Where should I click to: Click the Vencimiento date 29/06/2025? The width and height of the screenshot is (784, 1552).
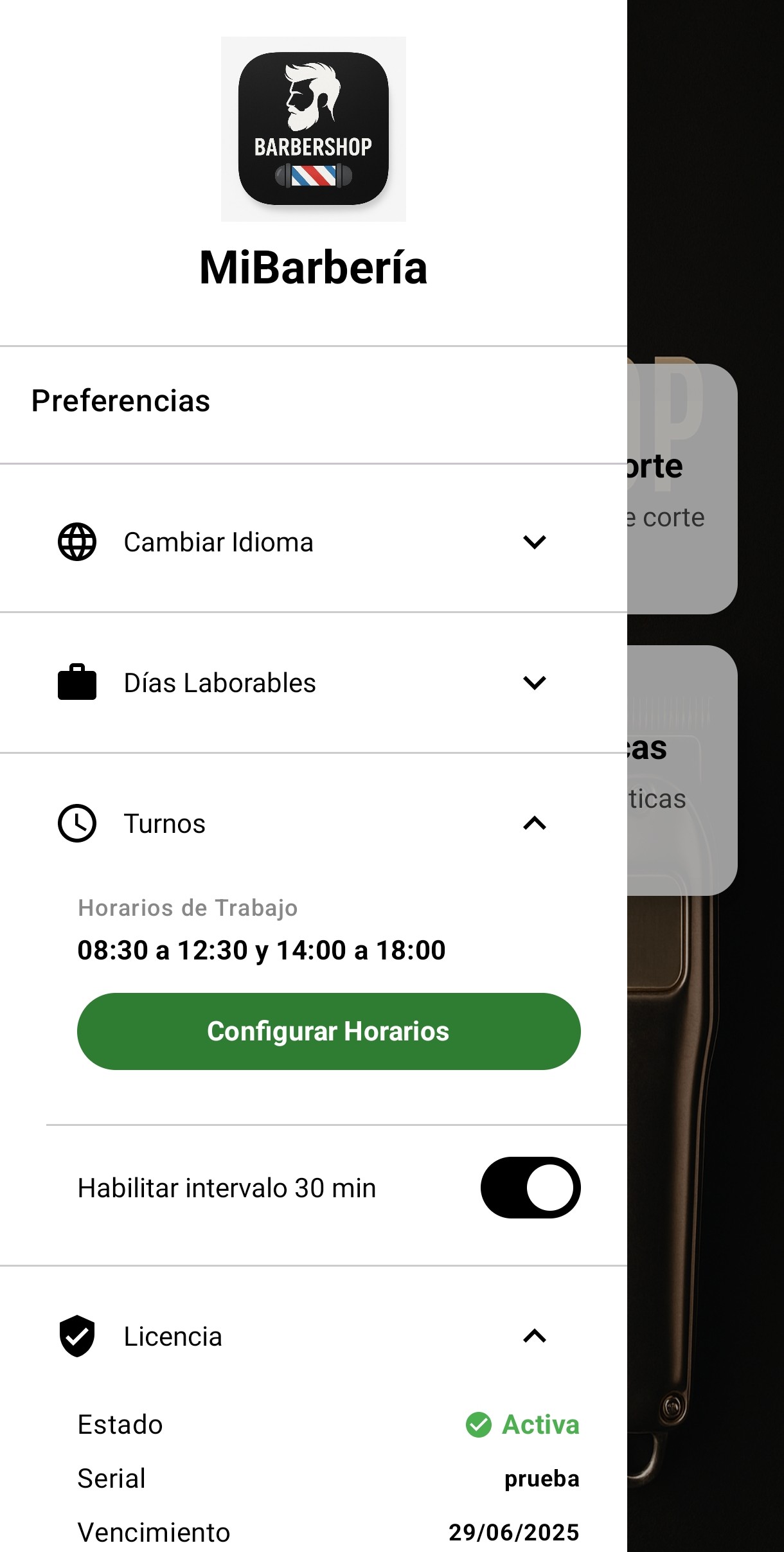click(x=512, y=1531)
